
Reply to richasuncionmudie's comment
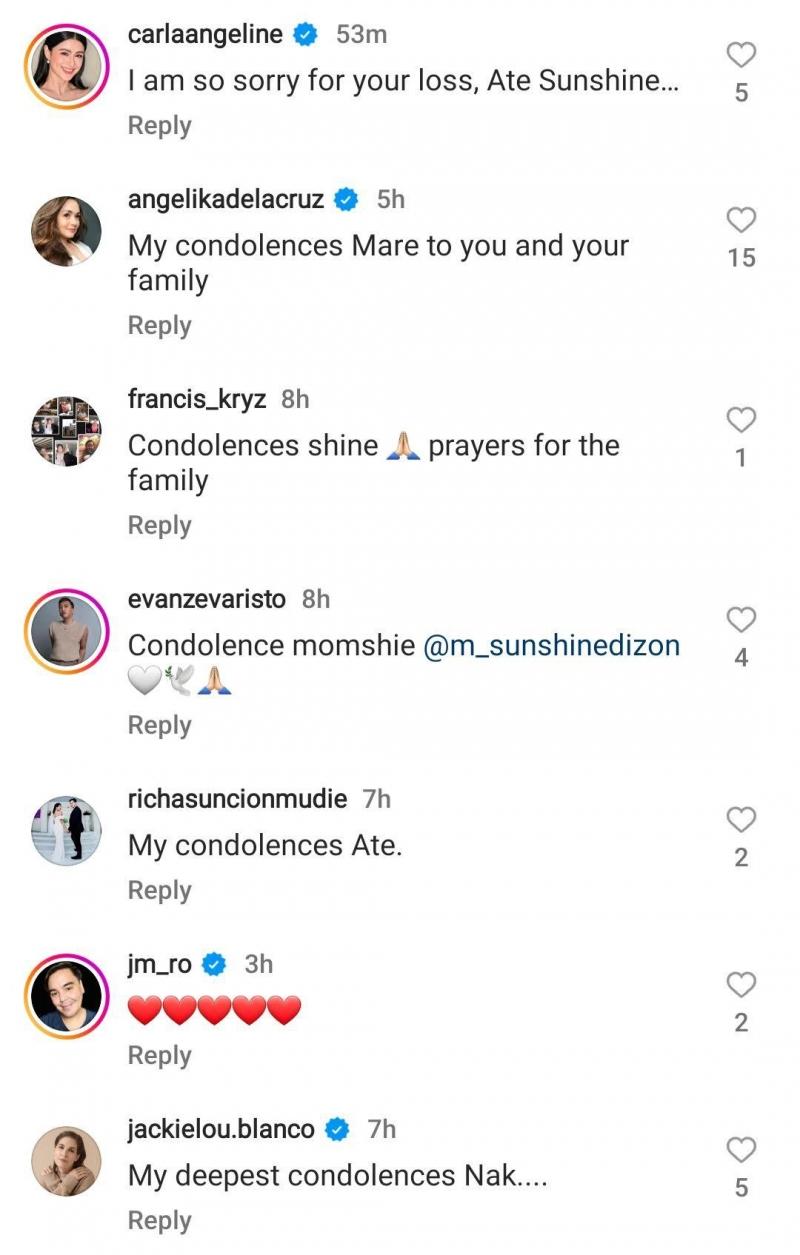coord(159,891)
